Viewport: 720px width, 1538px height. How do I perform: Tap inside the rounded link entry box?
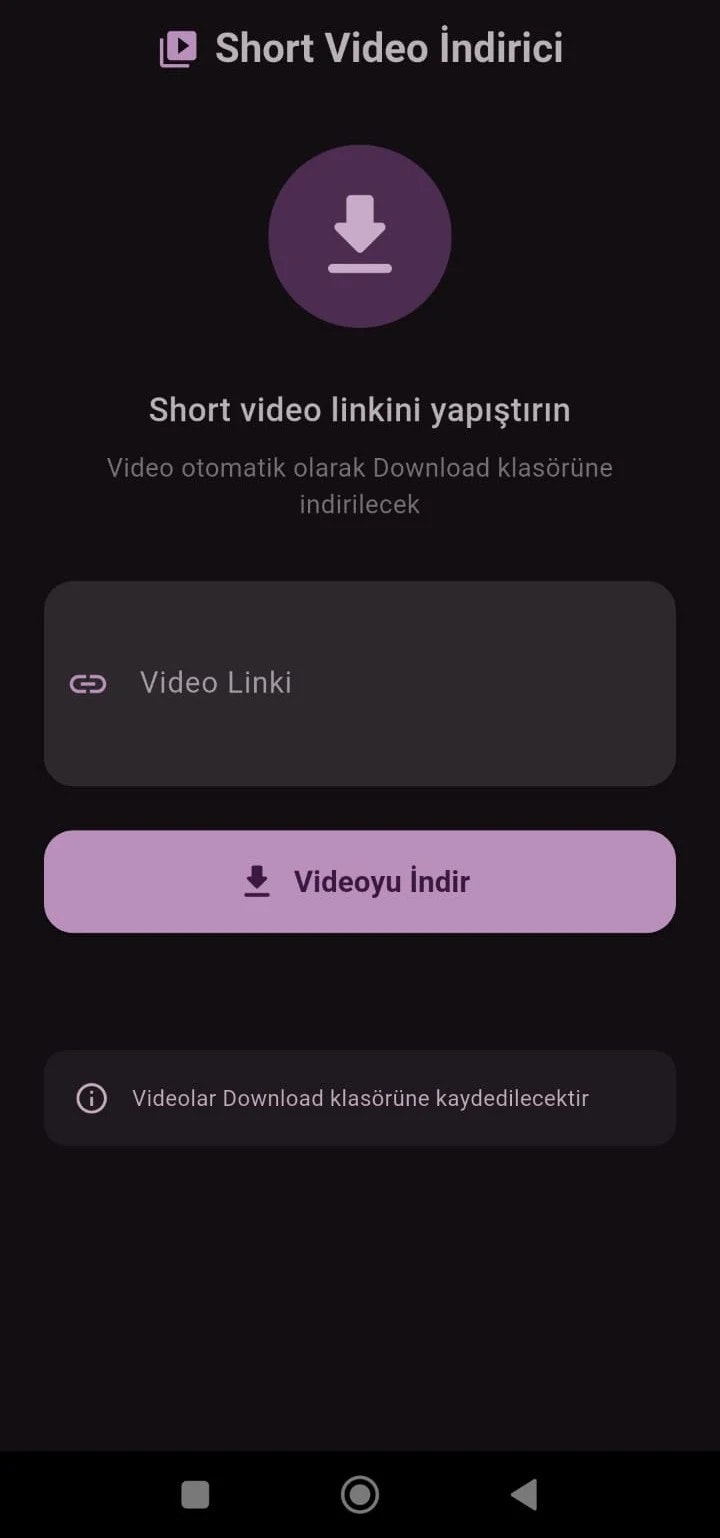[x=360, y=682]
